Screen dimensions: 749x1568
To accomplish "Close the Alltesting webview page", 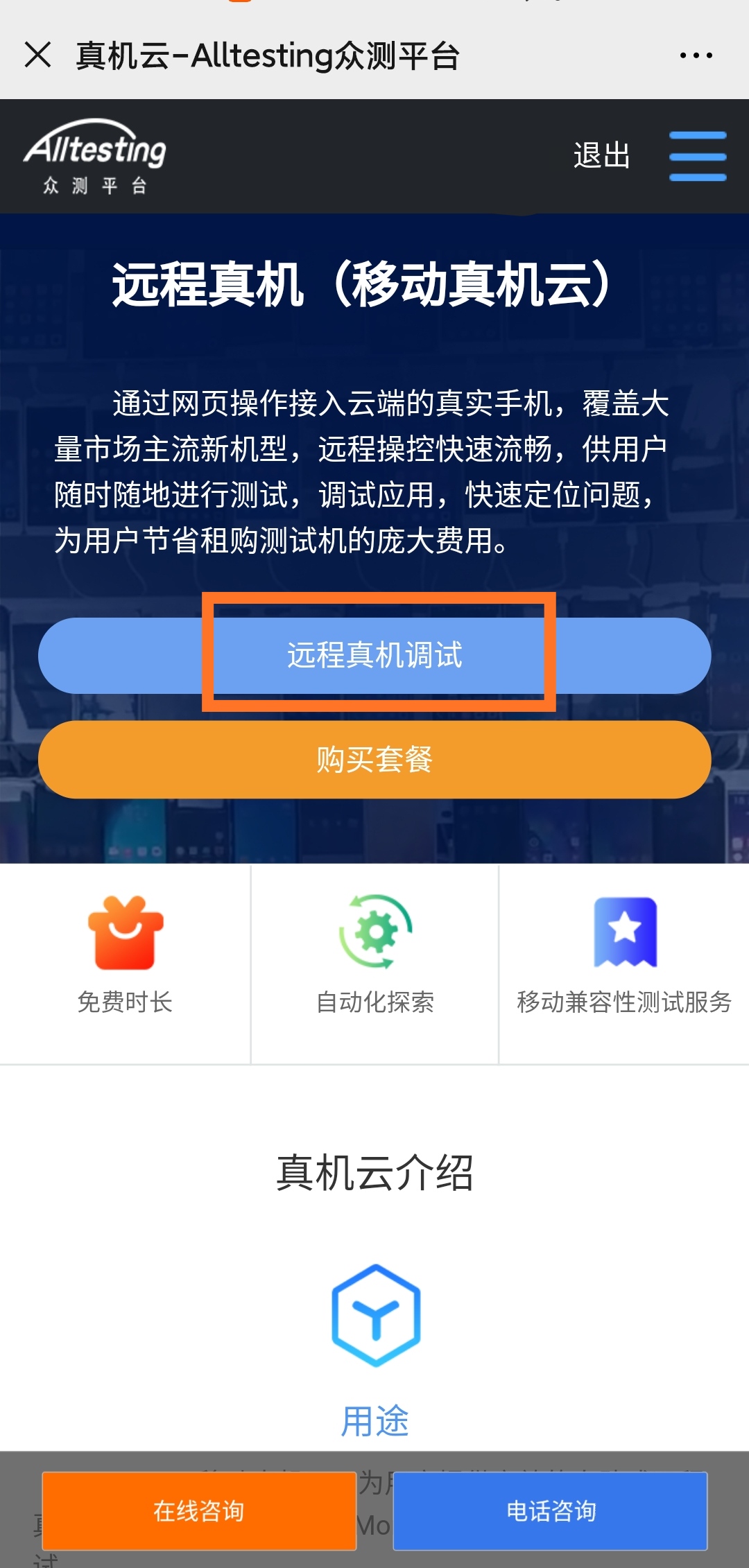I will pos(38,55).
